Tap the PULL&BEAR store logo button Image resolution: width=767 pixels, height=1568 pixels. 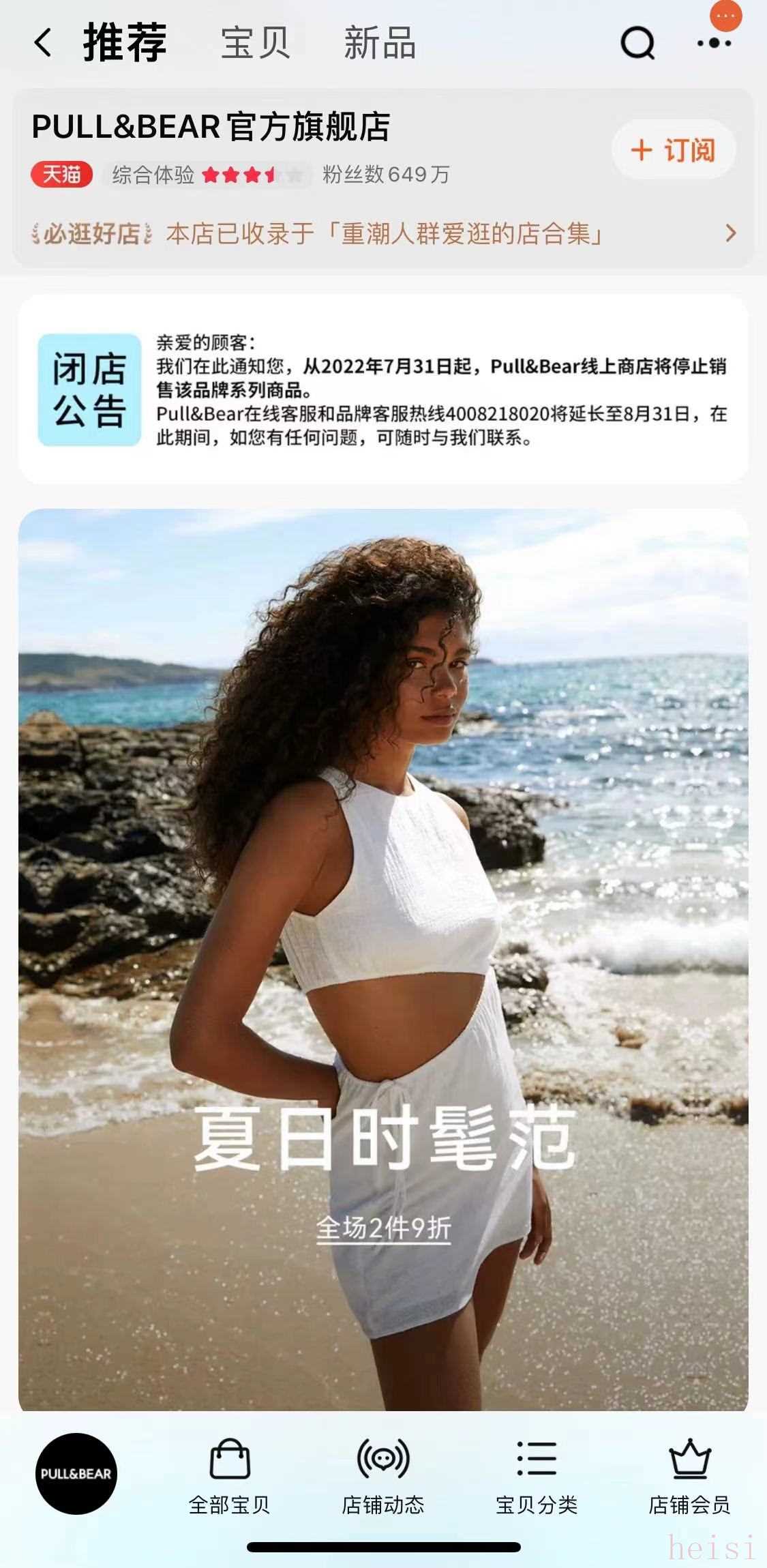76,1473
